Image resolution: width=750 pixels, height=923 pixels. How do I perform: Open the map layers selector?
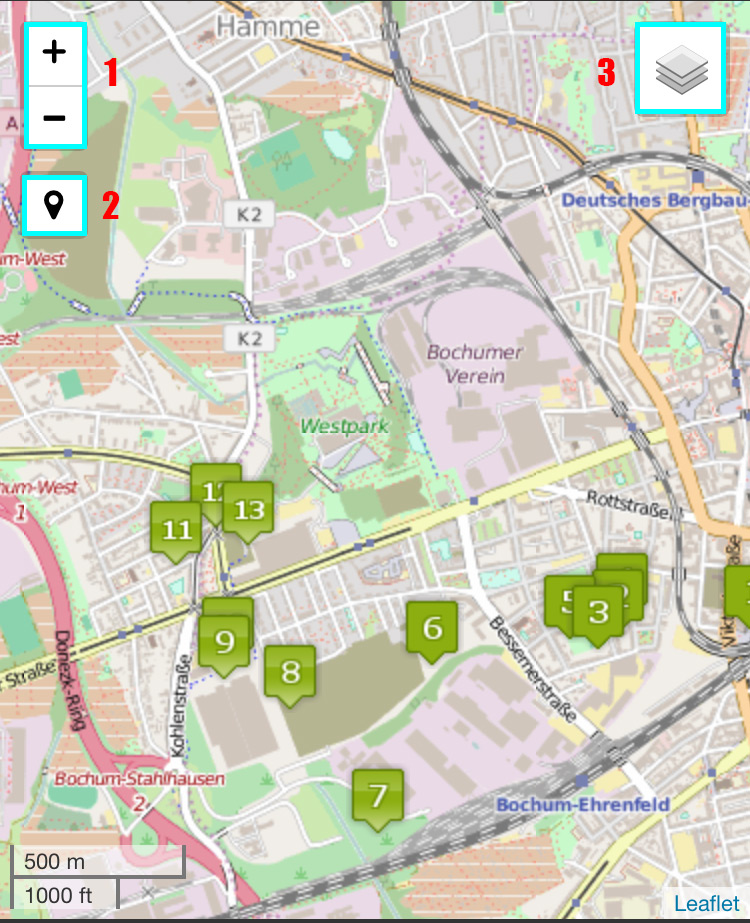(x=681, y=69)
